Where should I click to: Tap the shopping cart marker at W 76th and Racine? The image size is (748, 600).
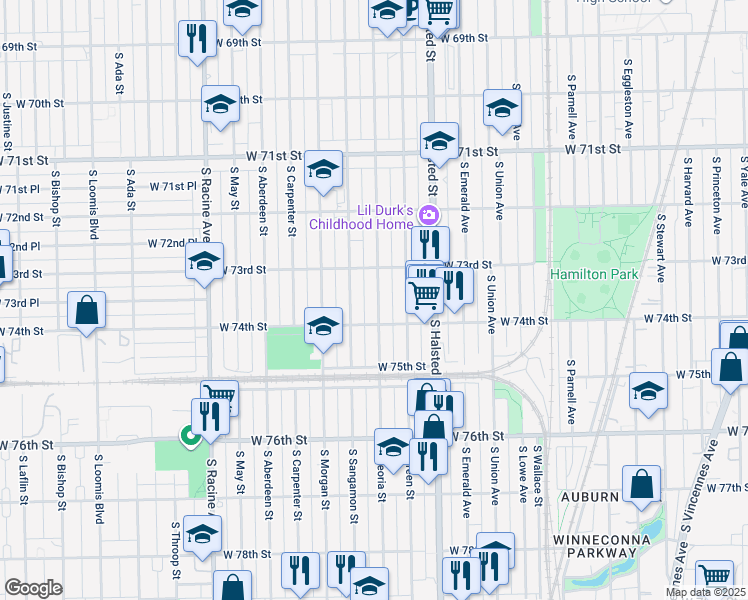pyautogui.click(x=219, y=398)
